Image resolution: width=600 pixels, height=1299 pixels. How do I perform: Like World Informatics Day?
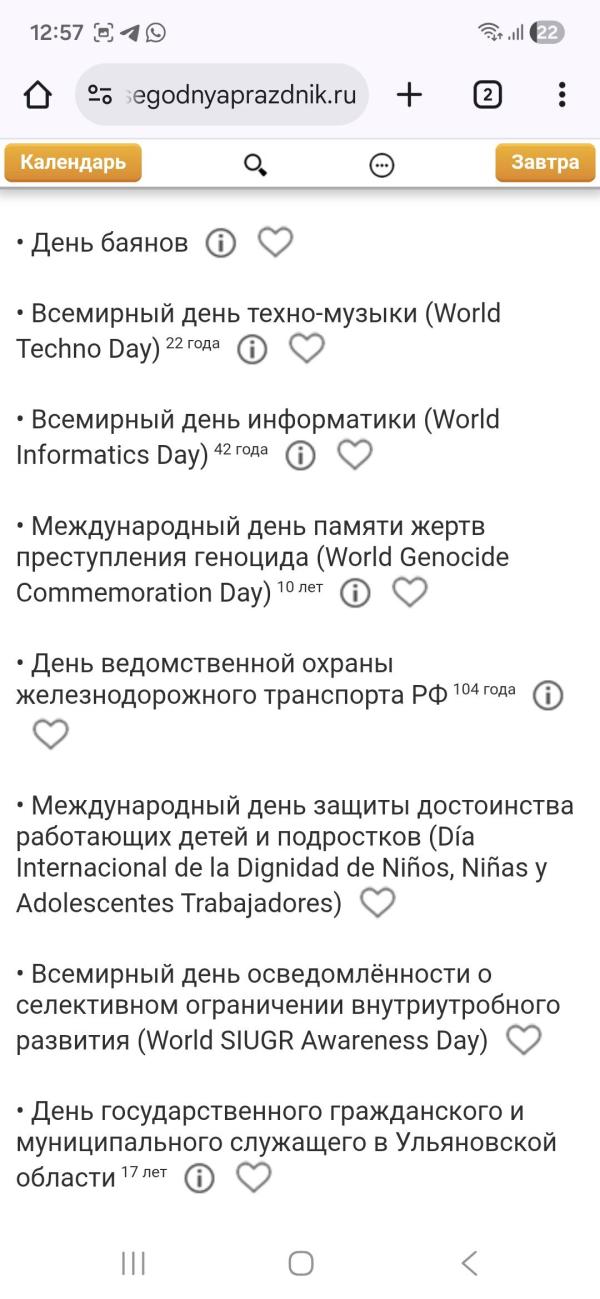pos(354,455)
